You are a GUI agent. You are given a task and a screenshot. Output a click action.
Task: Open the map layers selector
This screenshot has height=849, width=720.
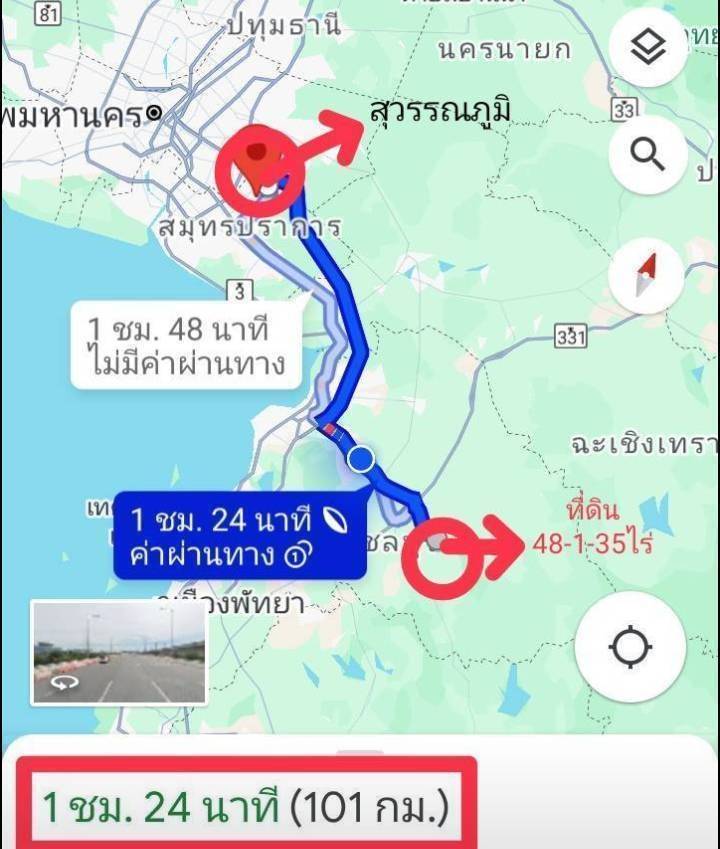(x=649, y=46)
